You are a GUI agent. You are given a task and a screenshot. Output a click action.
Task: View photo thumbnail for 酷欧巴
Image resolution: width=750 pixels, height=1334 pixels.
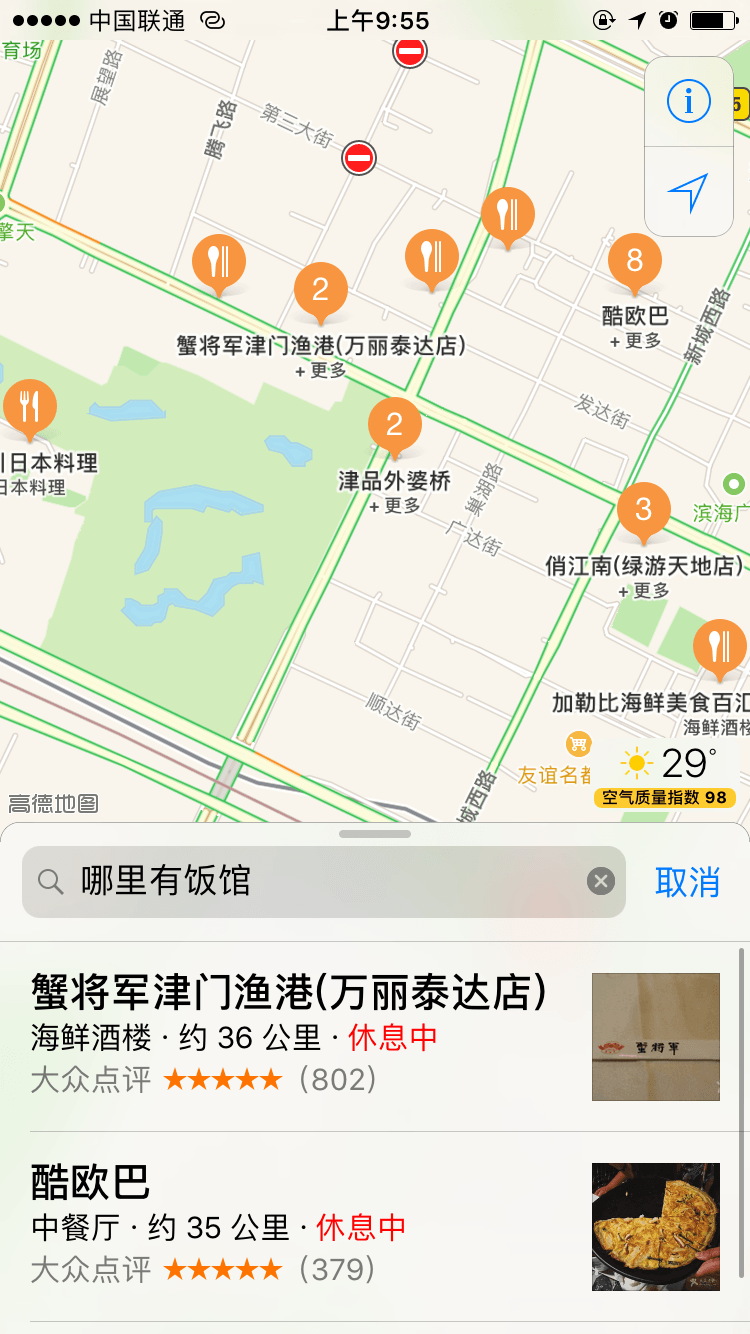pos(656,1226)
